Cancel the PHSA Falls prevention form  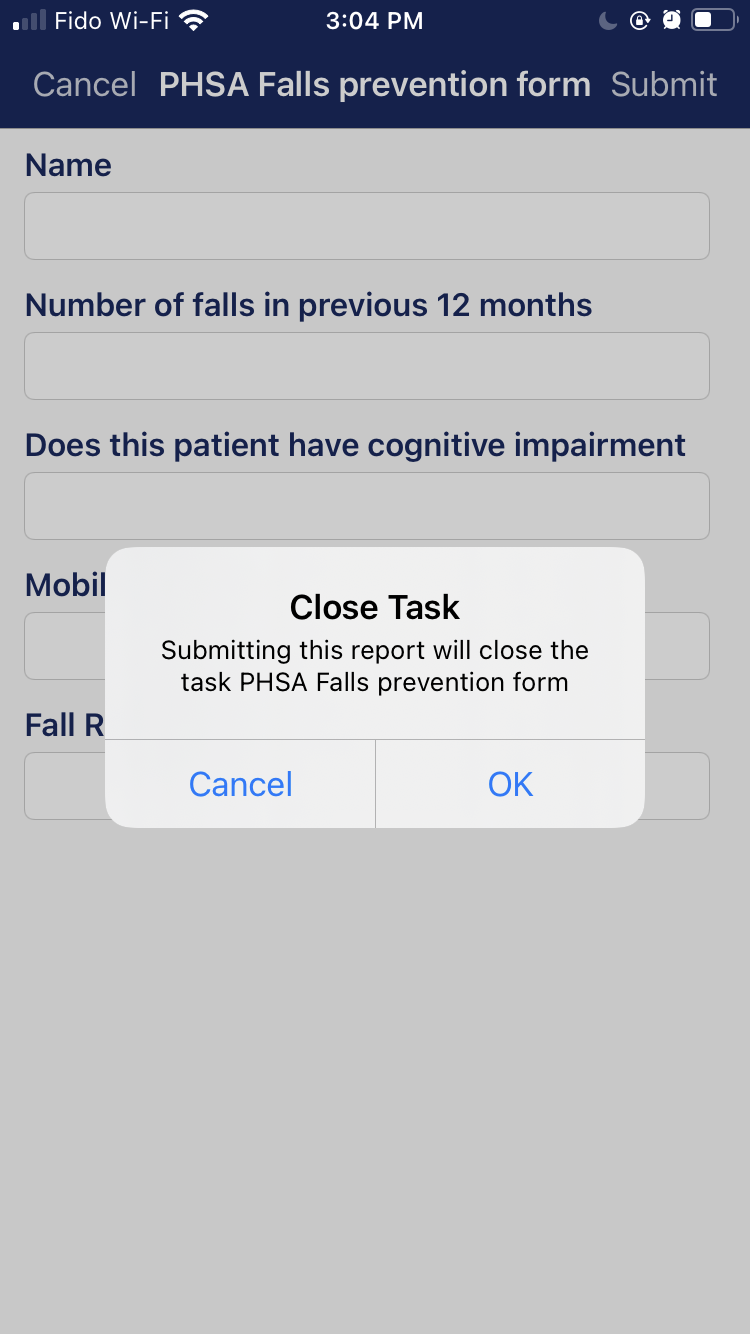(x=84, y=85)
